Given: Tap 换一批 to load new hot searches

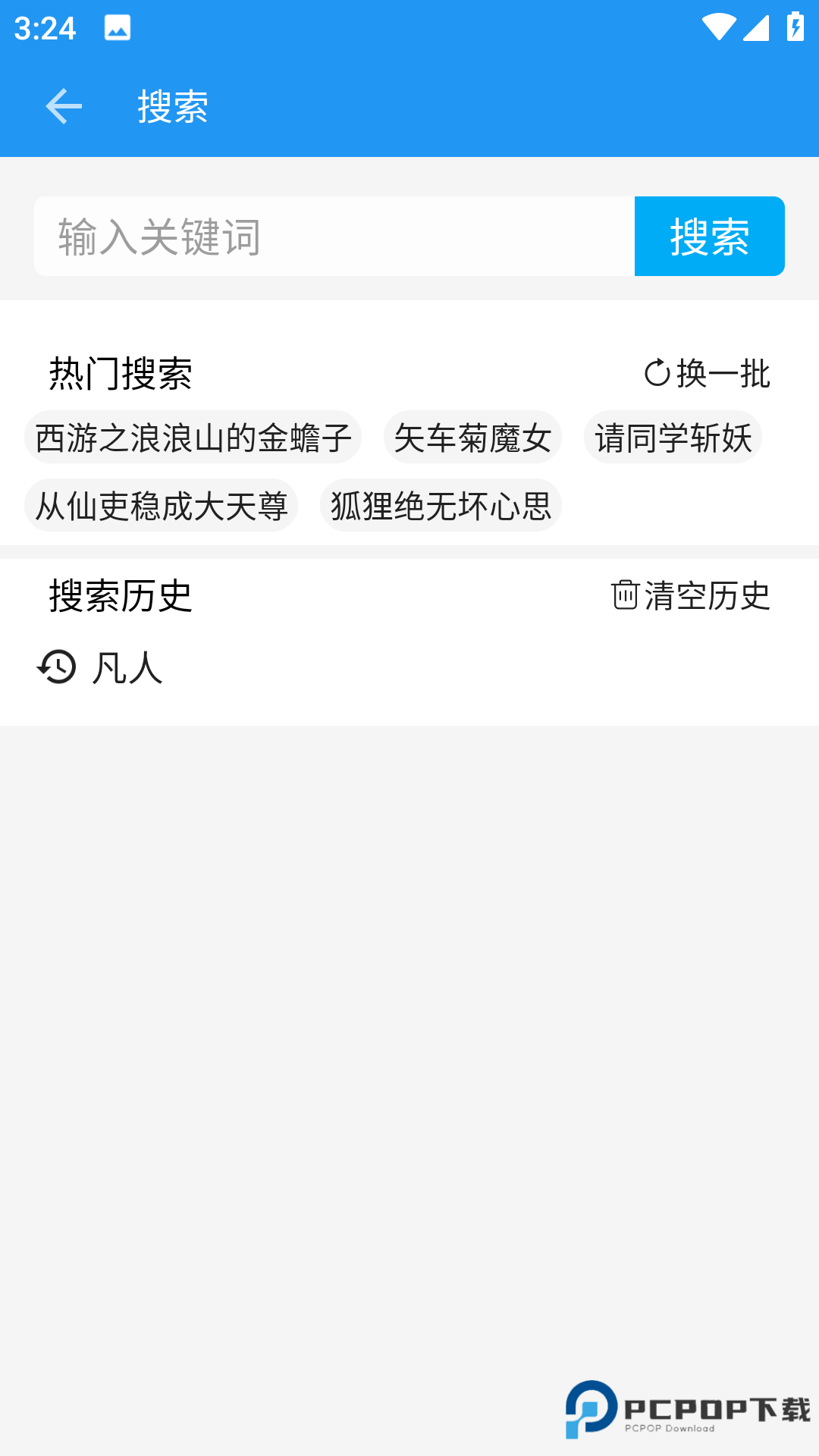Looking at the screenshot, I should pyautogui.click(x=723, y=372).
